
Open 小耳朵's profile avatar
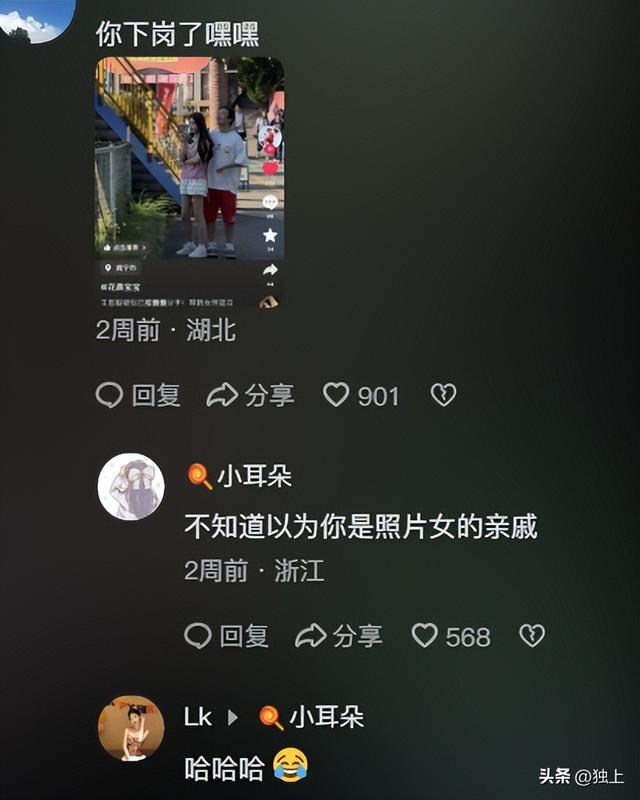(x=131, y=487)
